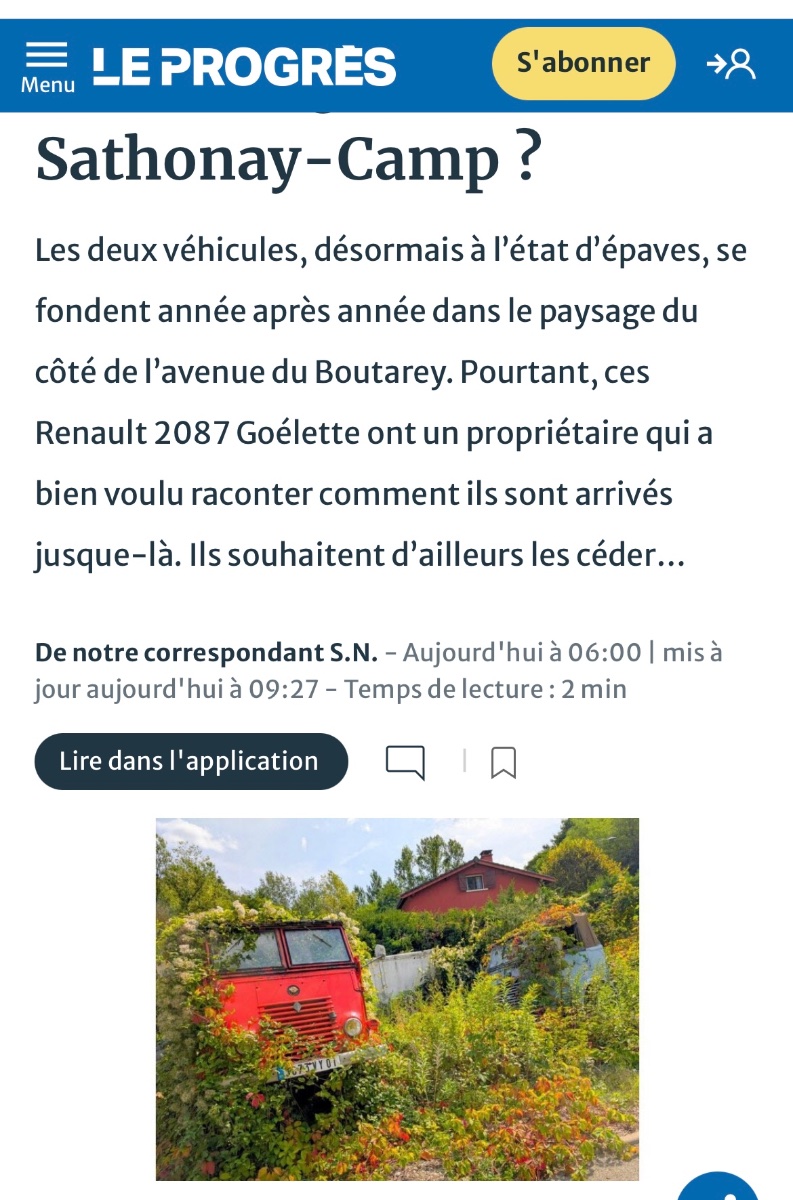Enlarge the overgrown red truck photo
Viewport: 793px width, 1200px height.
(397, 998)
